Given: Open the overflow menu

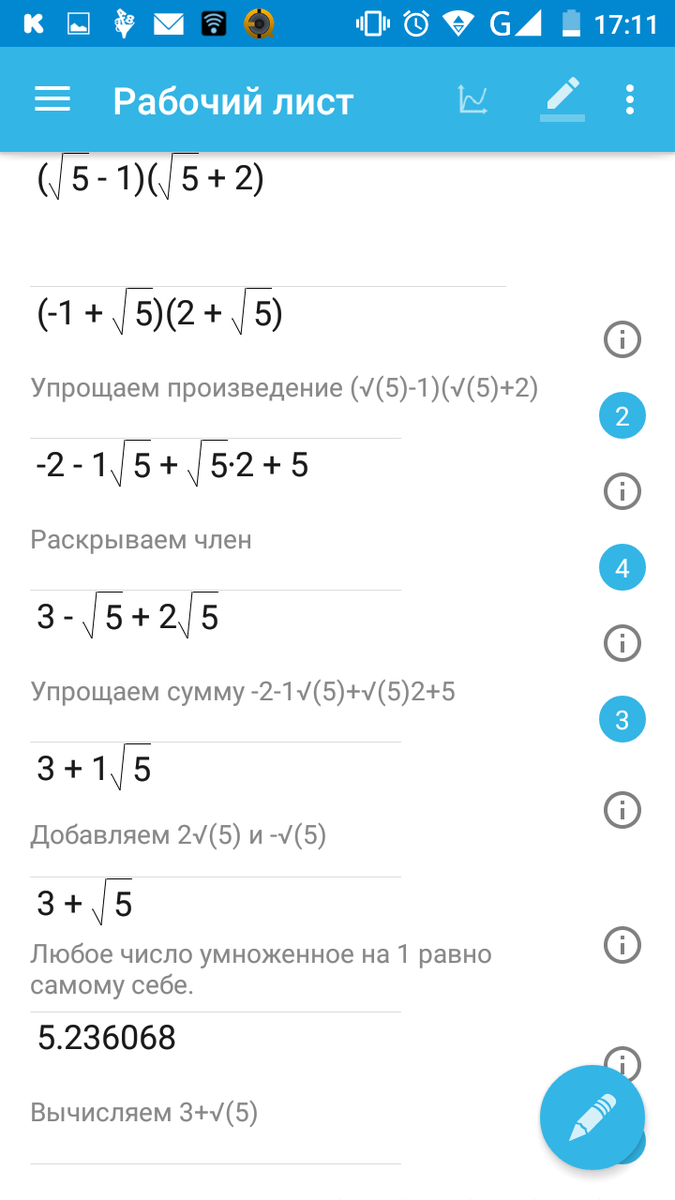Looking at the screenshot, I should [x=630, y=100].
